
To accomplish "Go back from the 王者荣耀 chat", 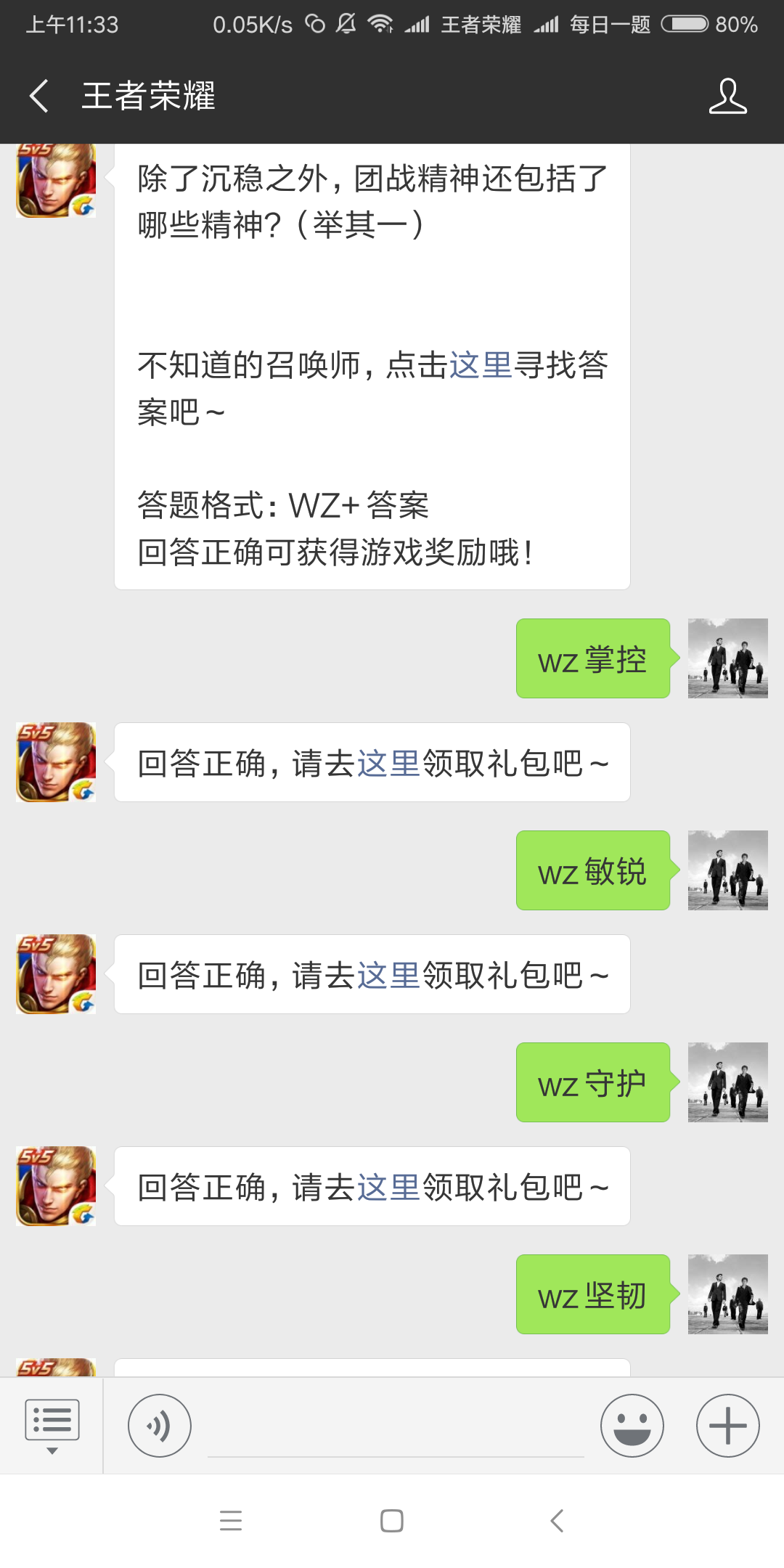I will (39, 96).
